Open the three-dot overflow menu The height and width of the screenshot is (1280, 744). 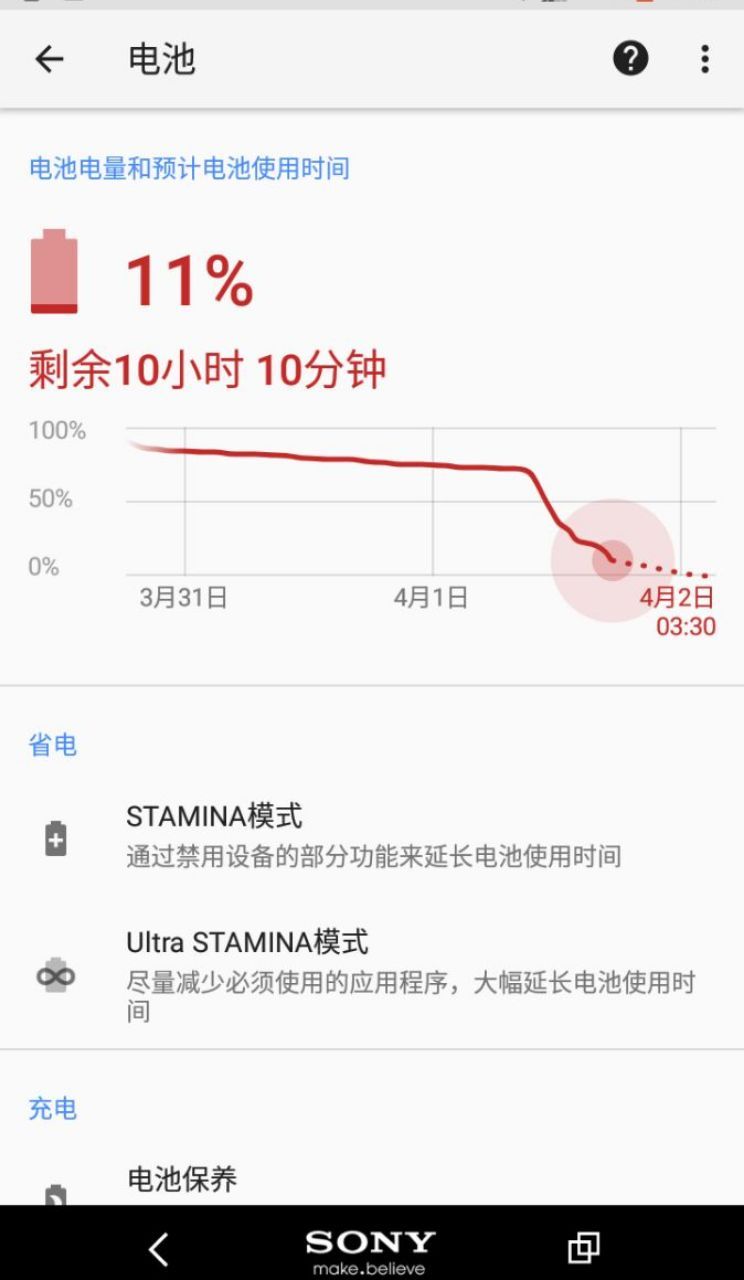(x=705, y=60)
